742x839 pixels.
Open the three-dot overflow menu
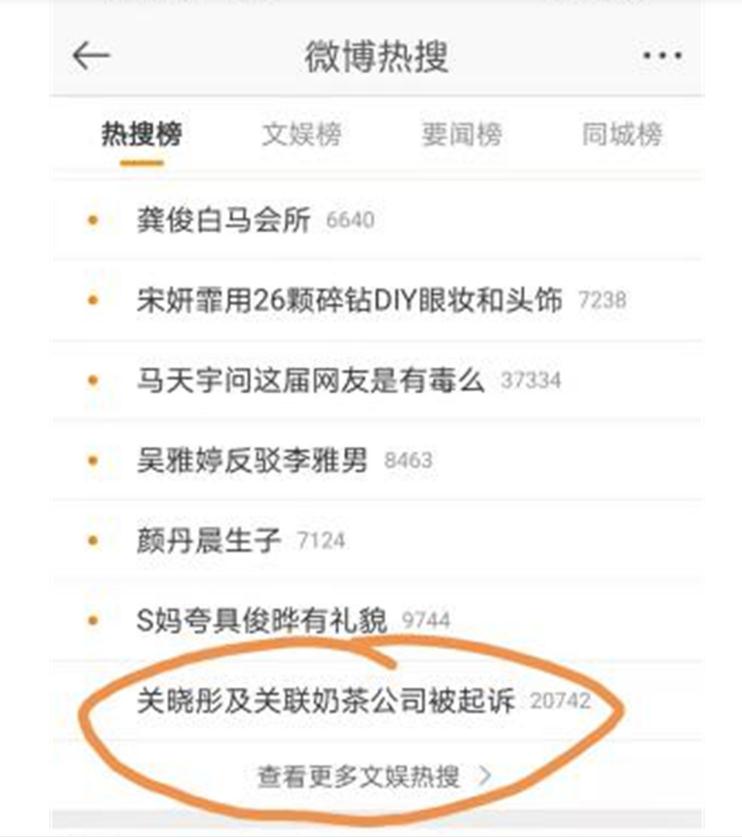point(662,56)
